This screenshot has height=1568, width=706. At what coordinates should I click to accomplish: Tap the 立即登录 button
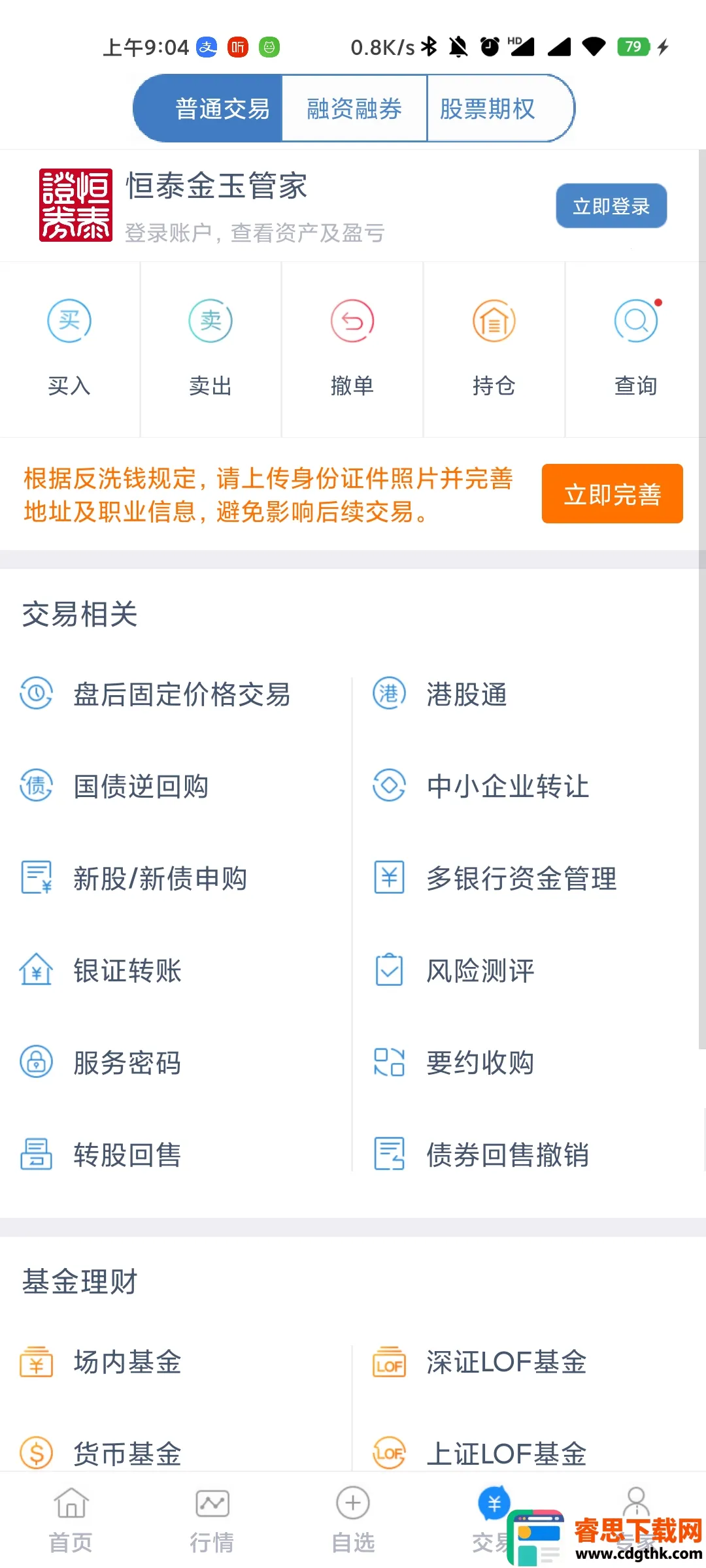pyautogui.click(x=611, y=206)
